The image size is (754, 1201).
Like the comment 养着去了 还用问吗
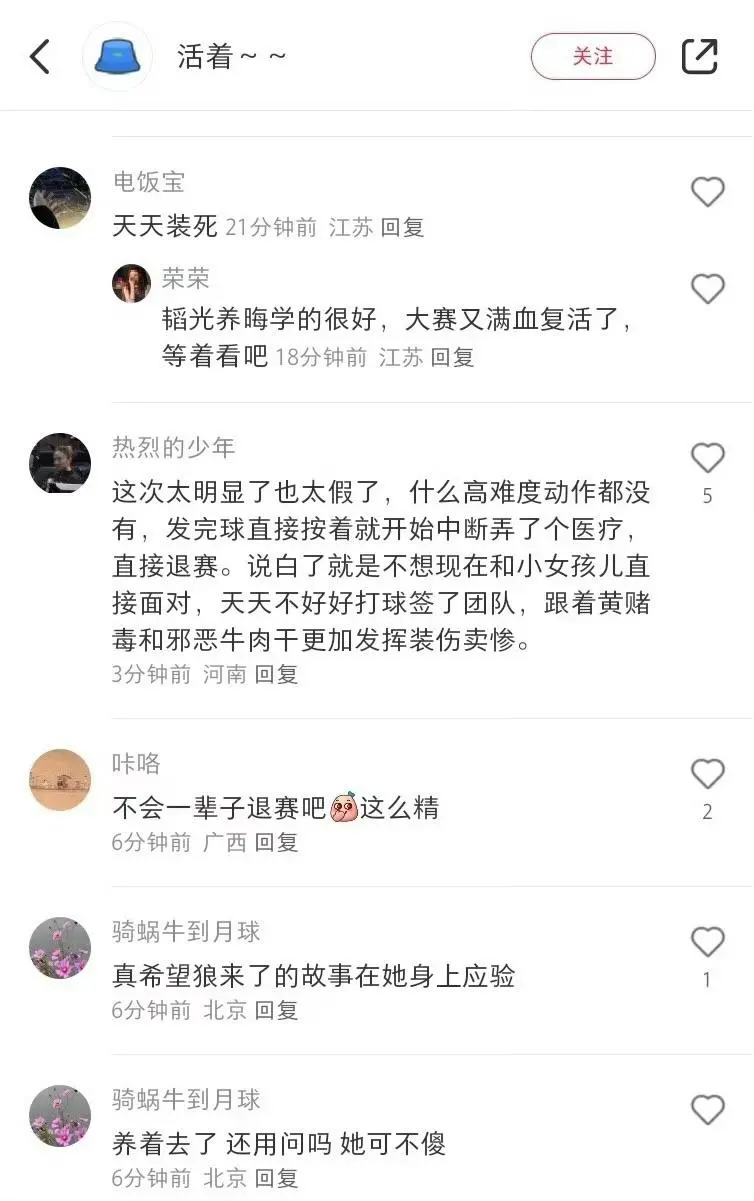click(707, 1109)
